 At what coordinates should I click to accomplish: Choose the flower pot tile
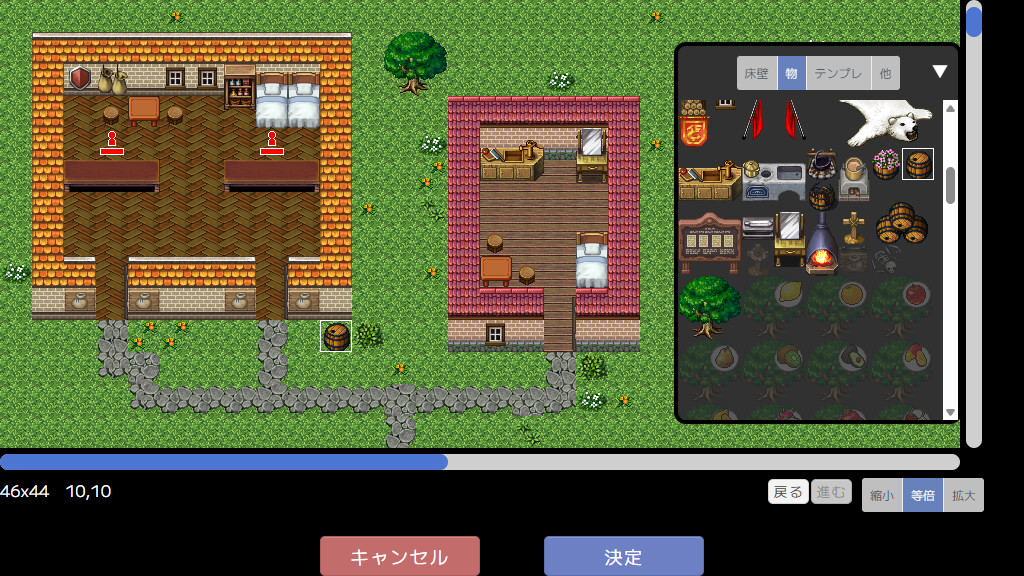(886, 164)
